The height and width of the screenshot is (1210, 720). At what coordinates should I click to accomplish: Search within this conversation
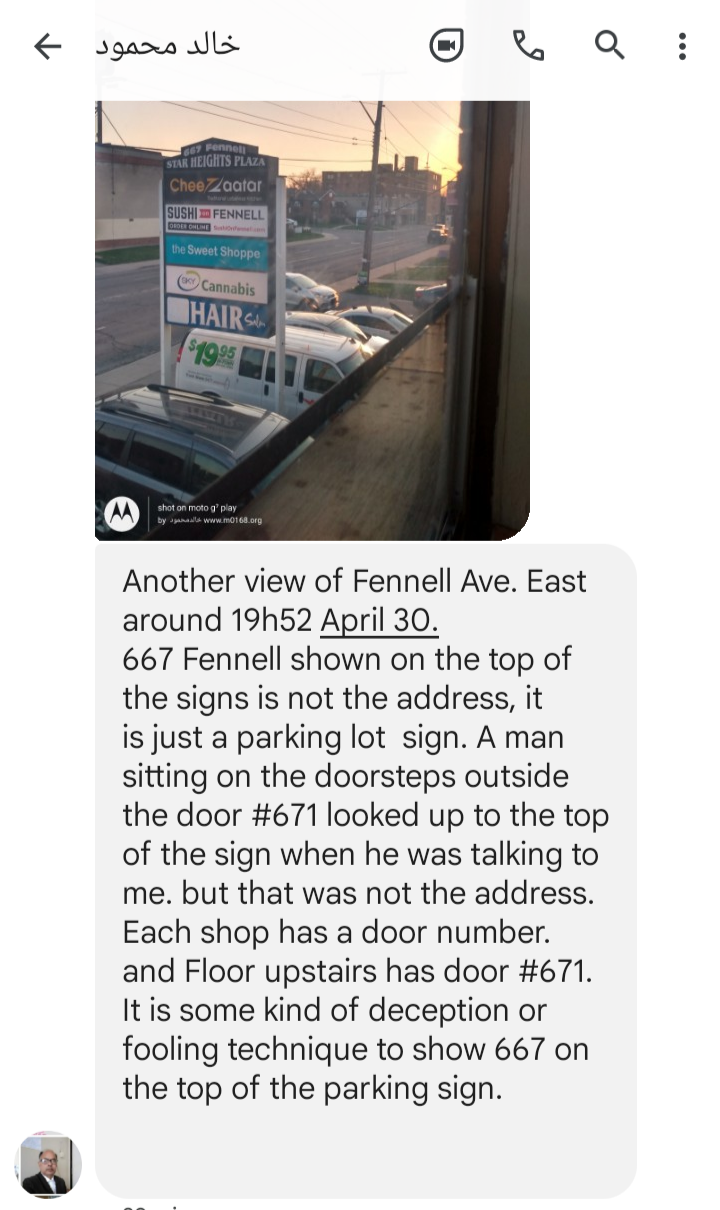(x=609, y=45)
